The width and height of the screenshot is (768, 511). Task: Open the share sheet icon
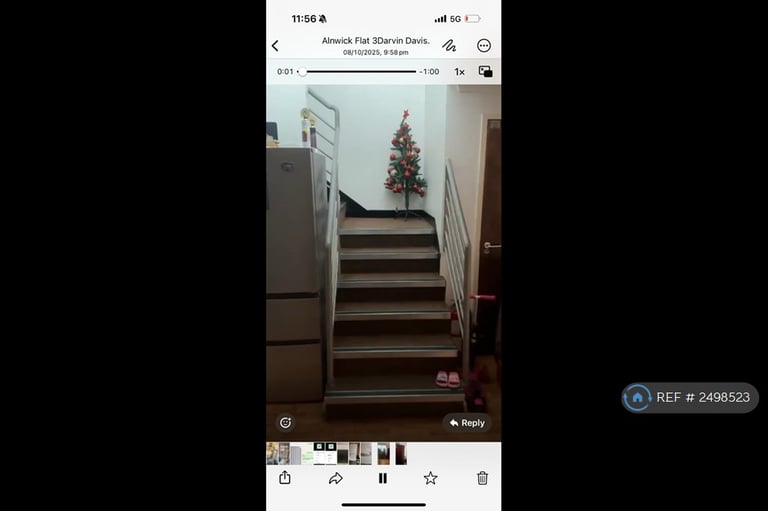click(285, 478)
